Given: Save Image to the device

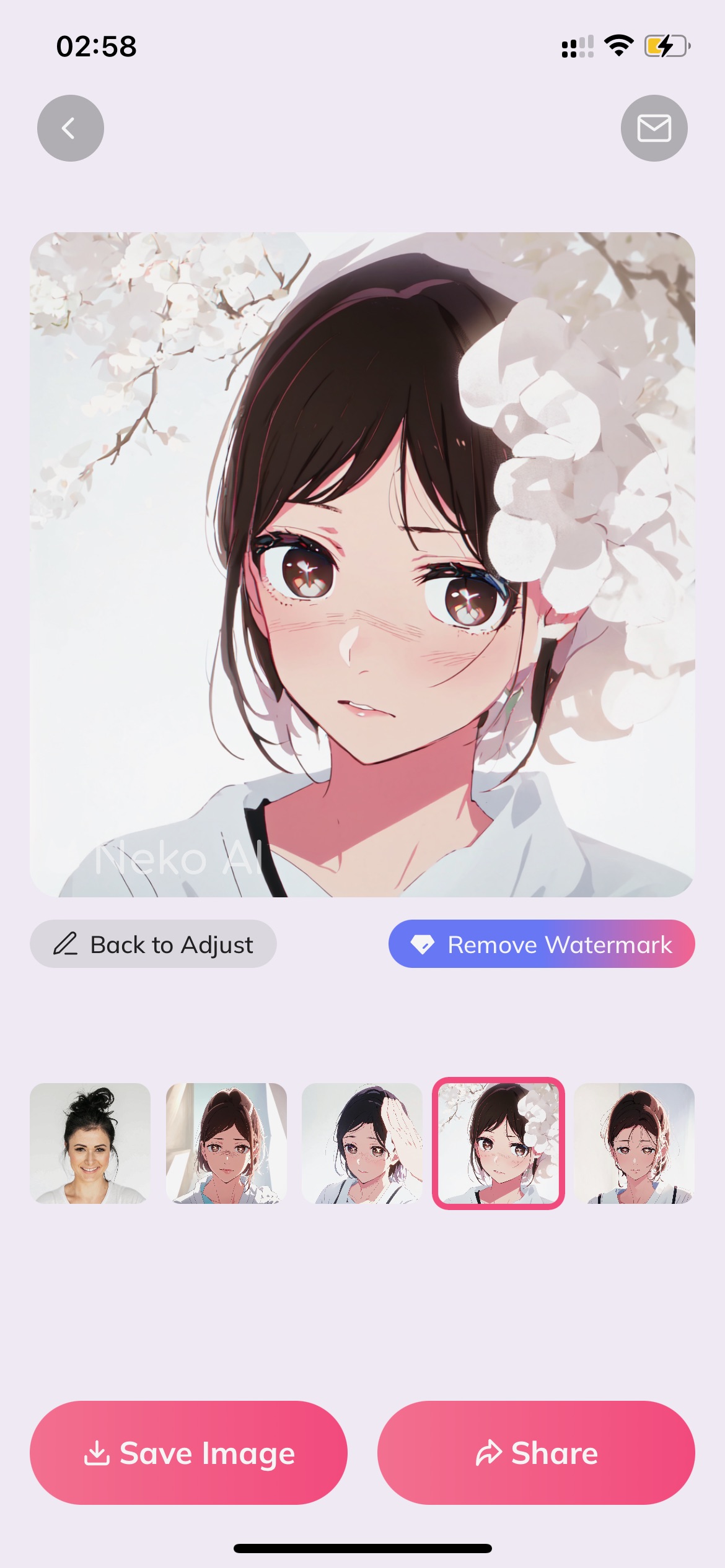Looking at the screenshot, I should point(188,1453).
